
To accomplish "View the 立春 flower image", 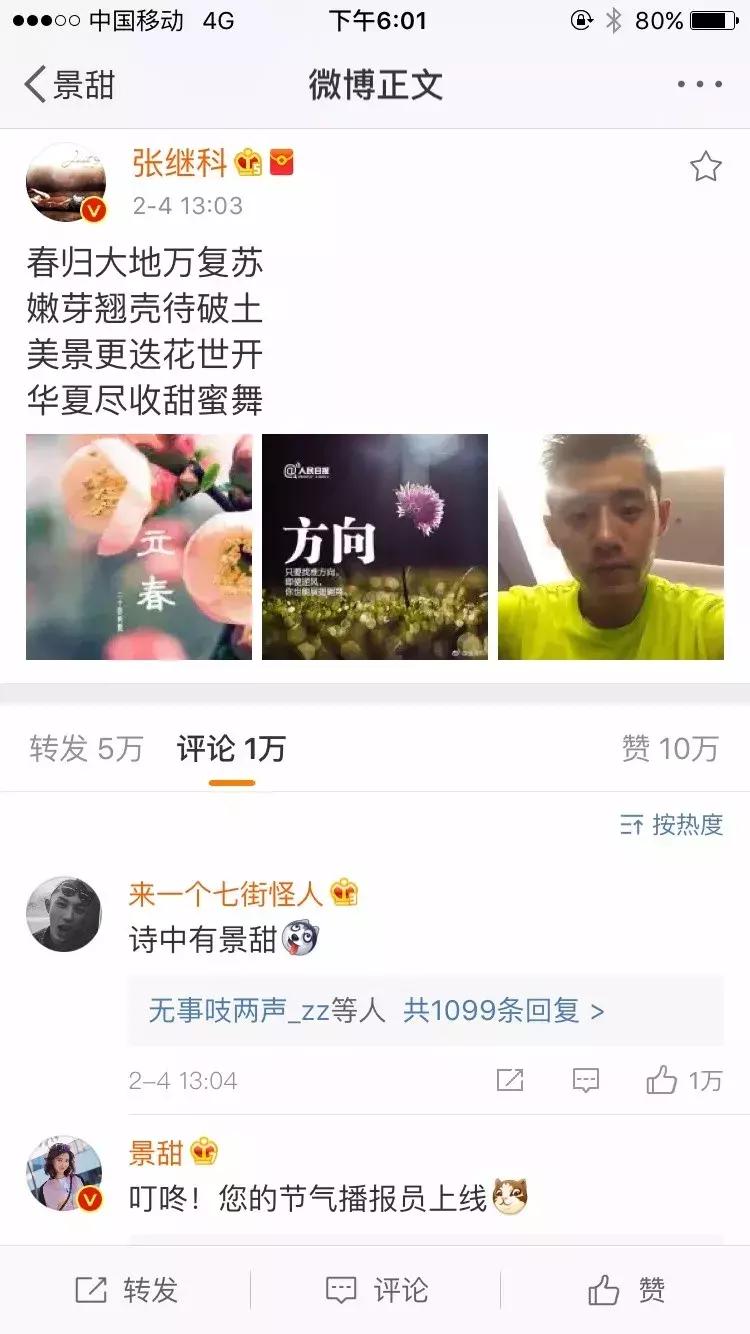I will coord(139,547).
